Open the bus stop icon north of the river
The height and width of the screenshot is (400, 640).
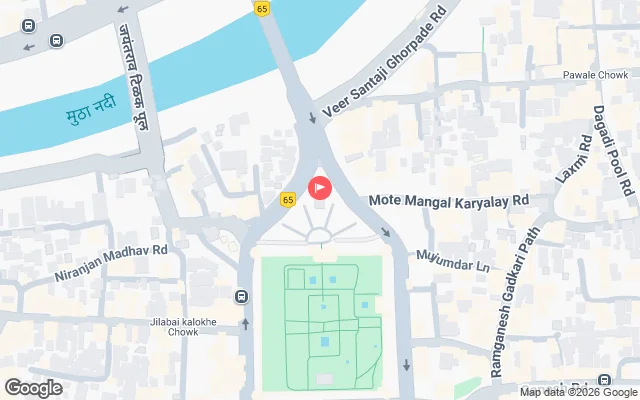[57, 41]
